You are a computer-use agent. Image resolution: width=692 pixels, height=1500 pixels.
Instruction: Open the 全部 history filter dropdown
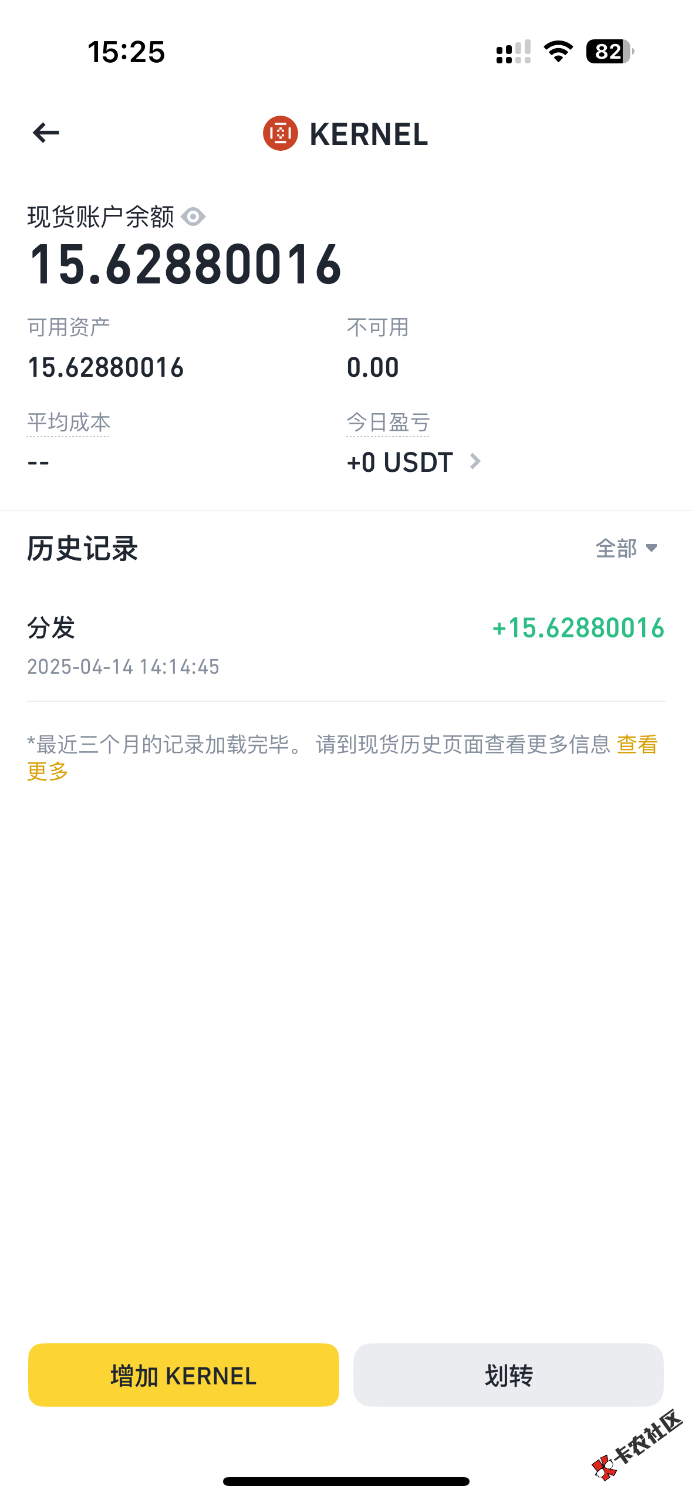[626, 548]
